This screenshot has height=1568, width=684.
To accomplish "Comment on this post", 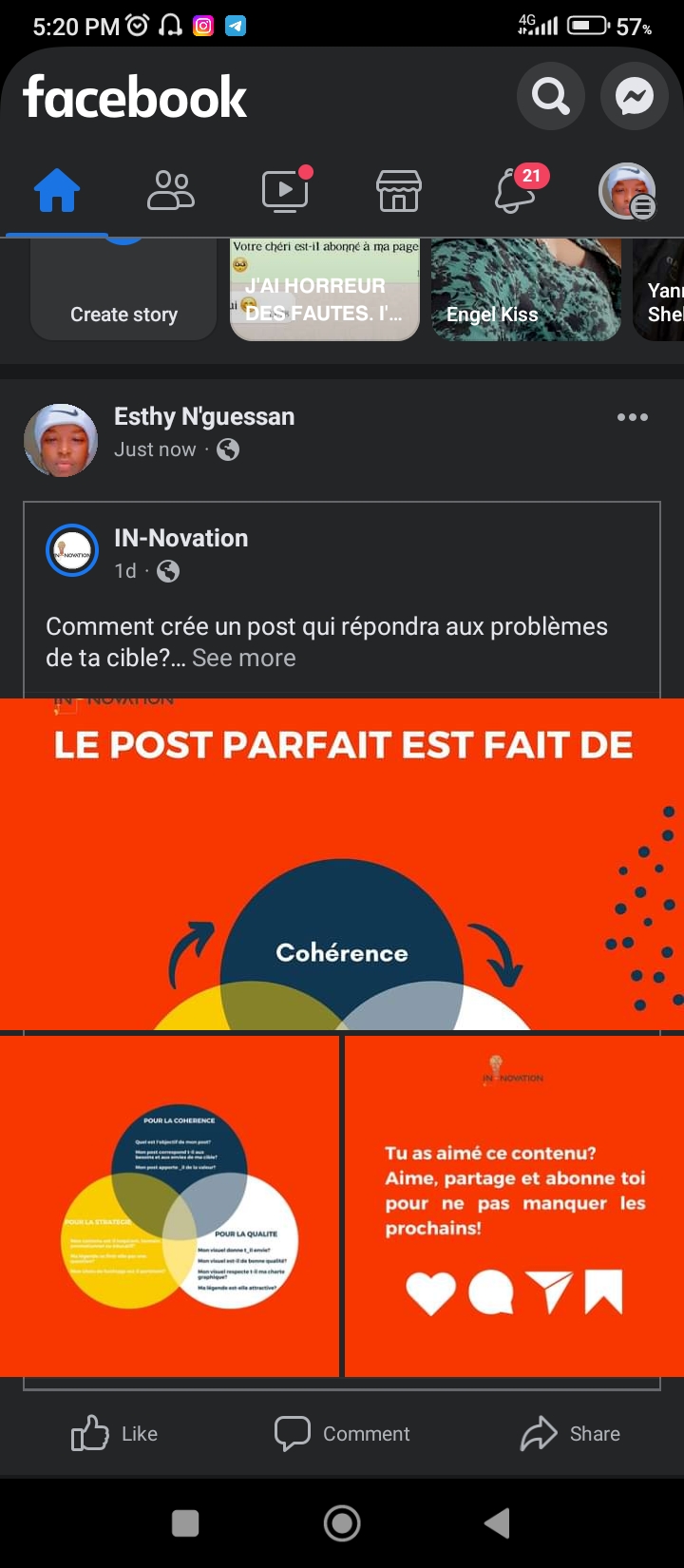I will tap(343, 1433).
